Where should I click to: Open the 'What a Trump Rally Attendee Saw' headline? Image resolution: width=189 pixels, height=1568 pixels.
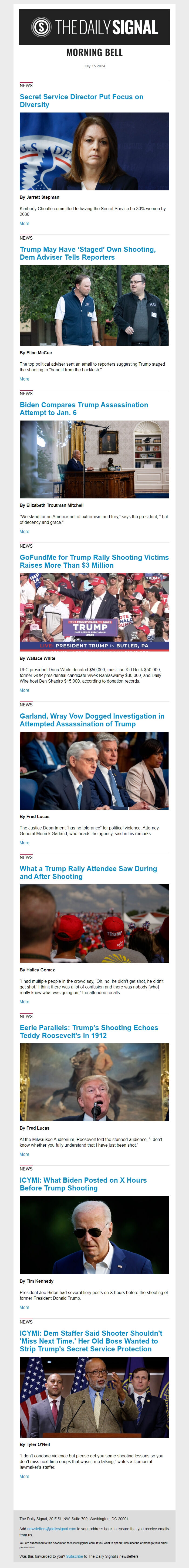tap(87, 872)
